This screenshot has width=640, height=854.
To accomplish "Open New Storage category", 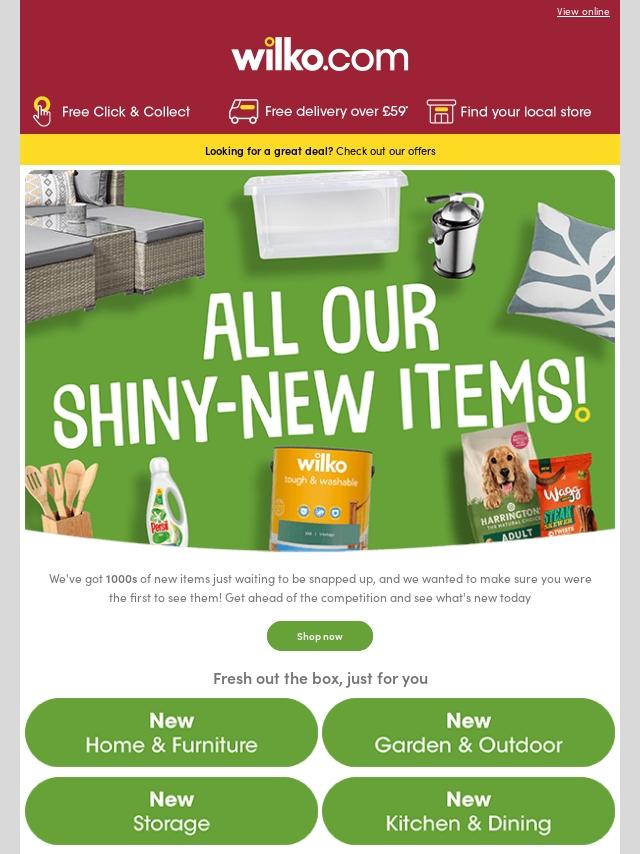I will click(171, 811).
